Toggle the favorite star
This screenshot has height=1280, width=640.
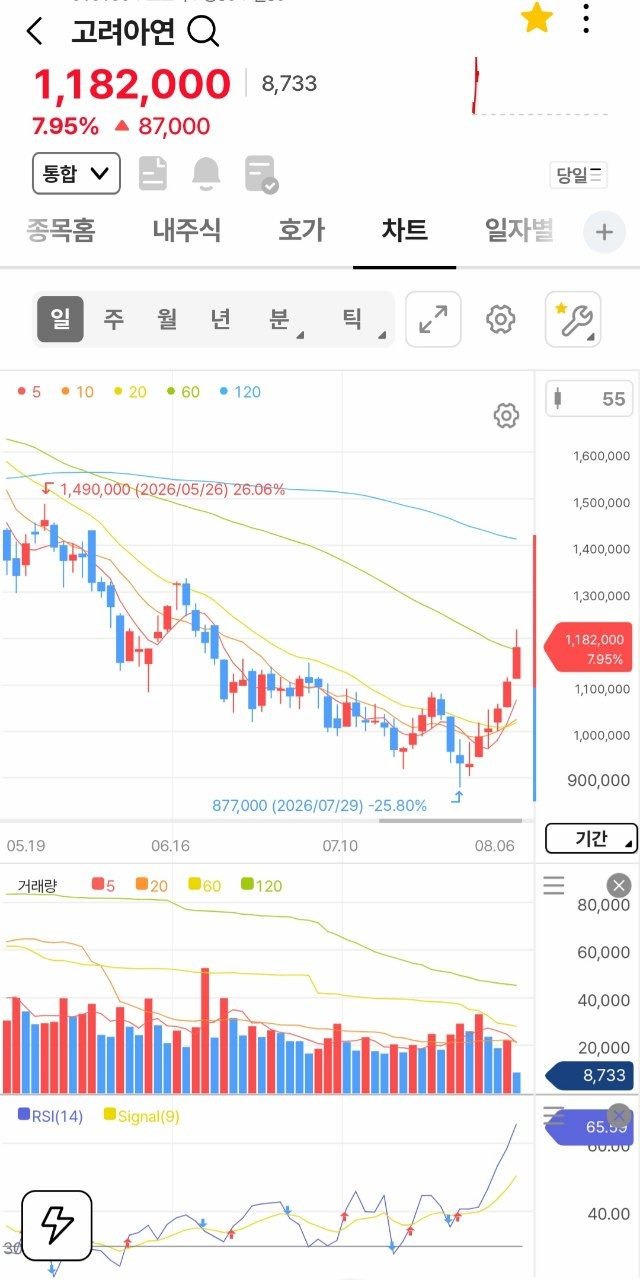click(x=537, y=17)
